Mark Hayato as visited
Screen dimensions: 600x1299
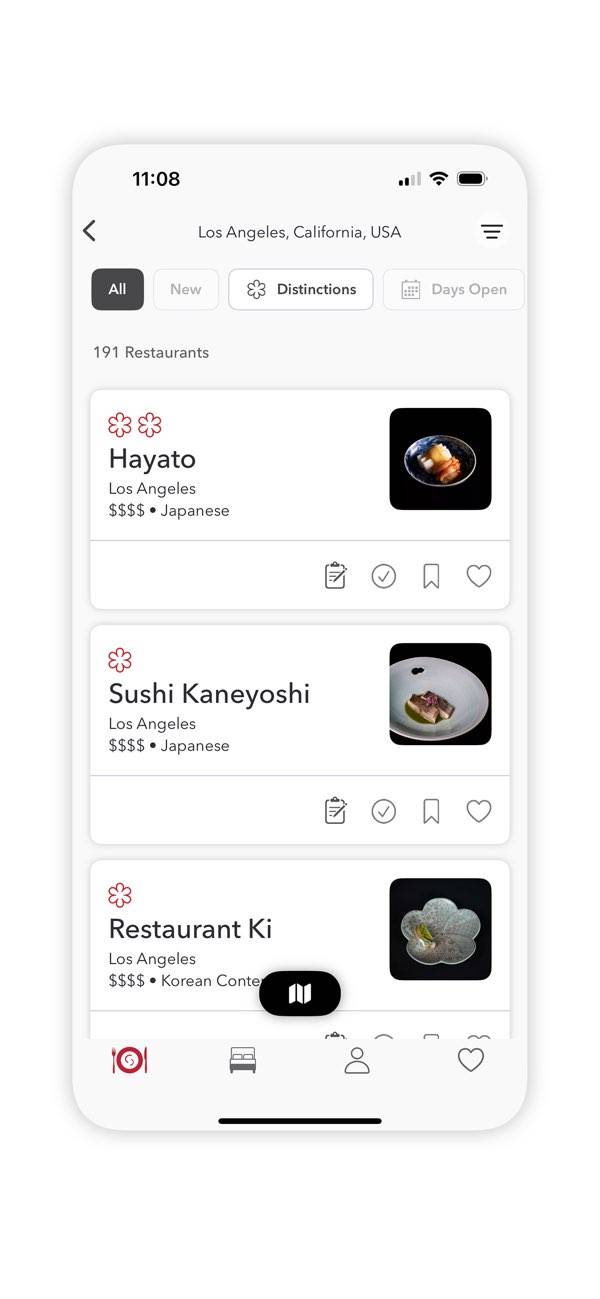[x=384, y=576]
